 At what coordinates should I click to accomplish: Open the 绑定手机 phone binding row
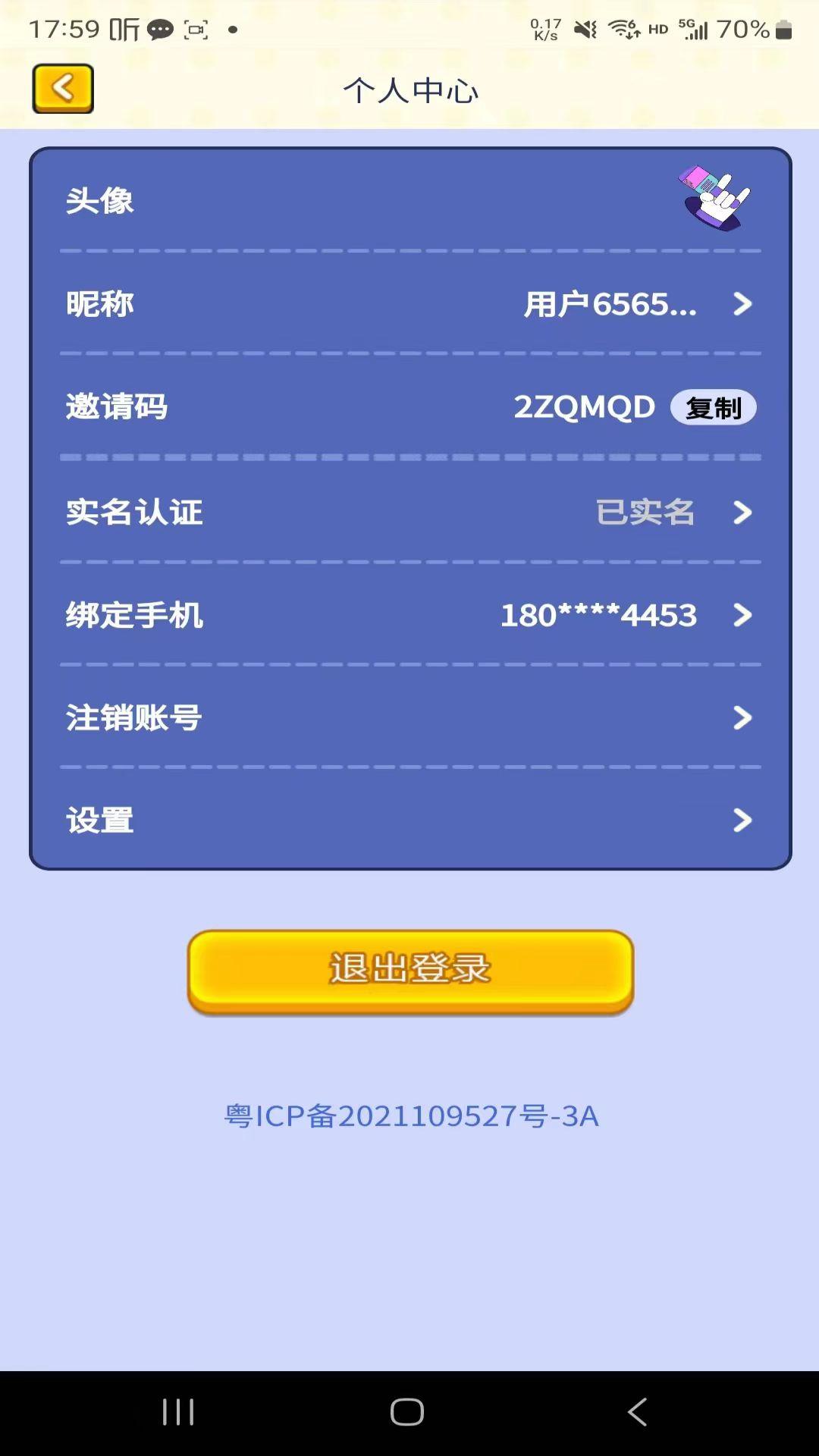[409, 615]
